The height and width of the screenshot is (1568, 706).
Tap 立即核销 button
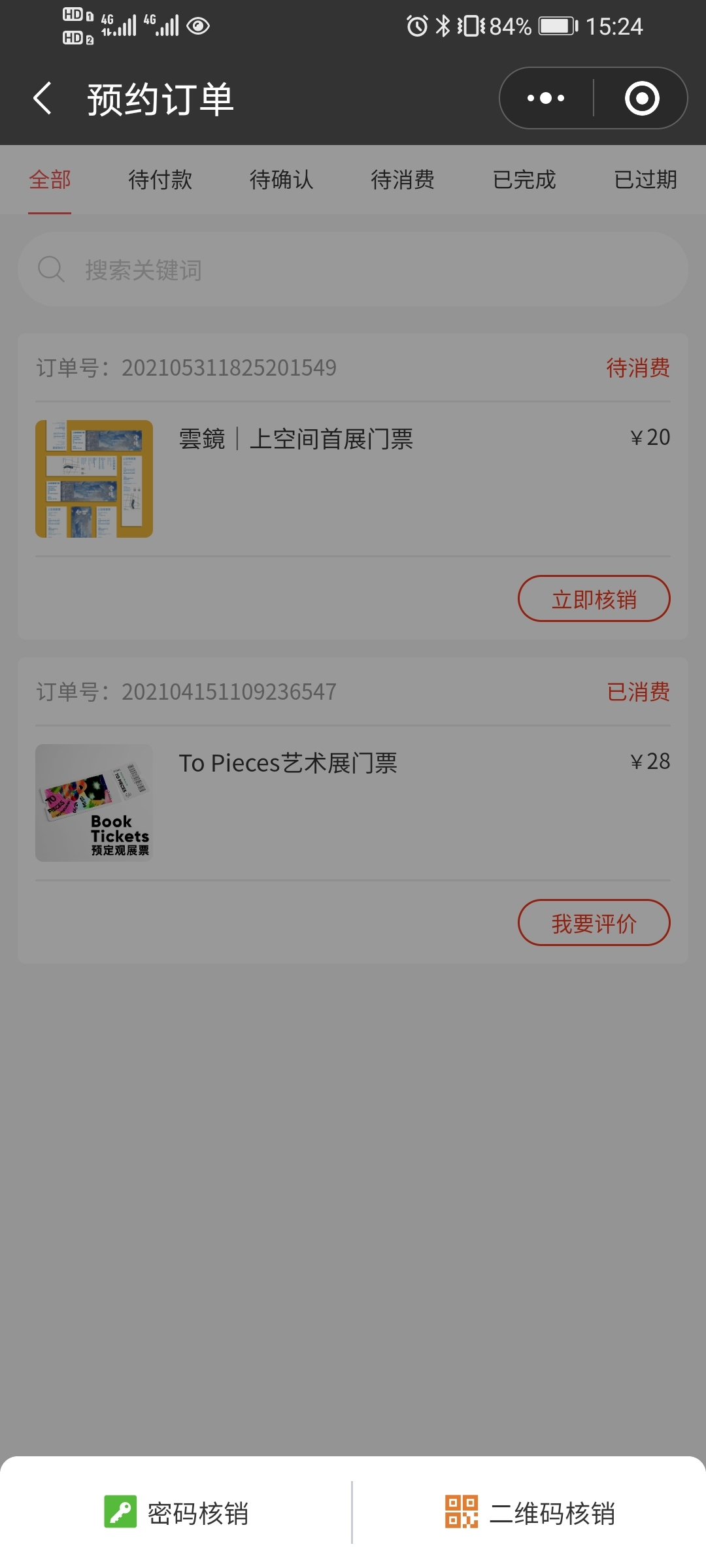[x=594, y=598]
